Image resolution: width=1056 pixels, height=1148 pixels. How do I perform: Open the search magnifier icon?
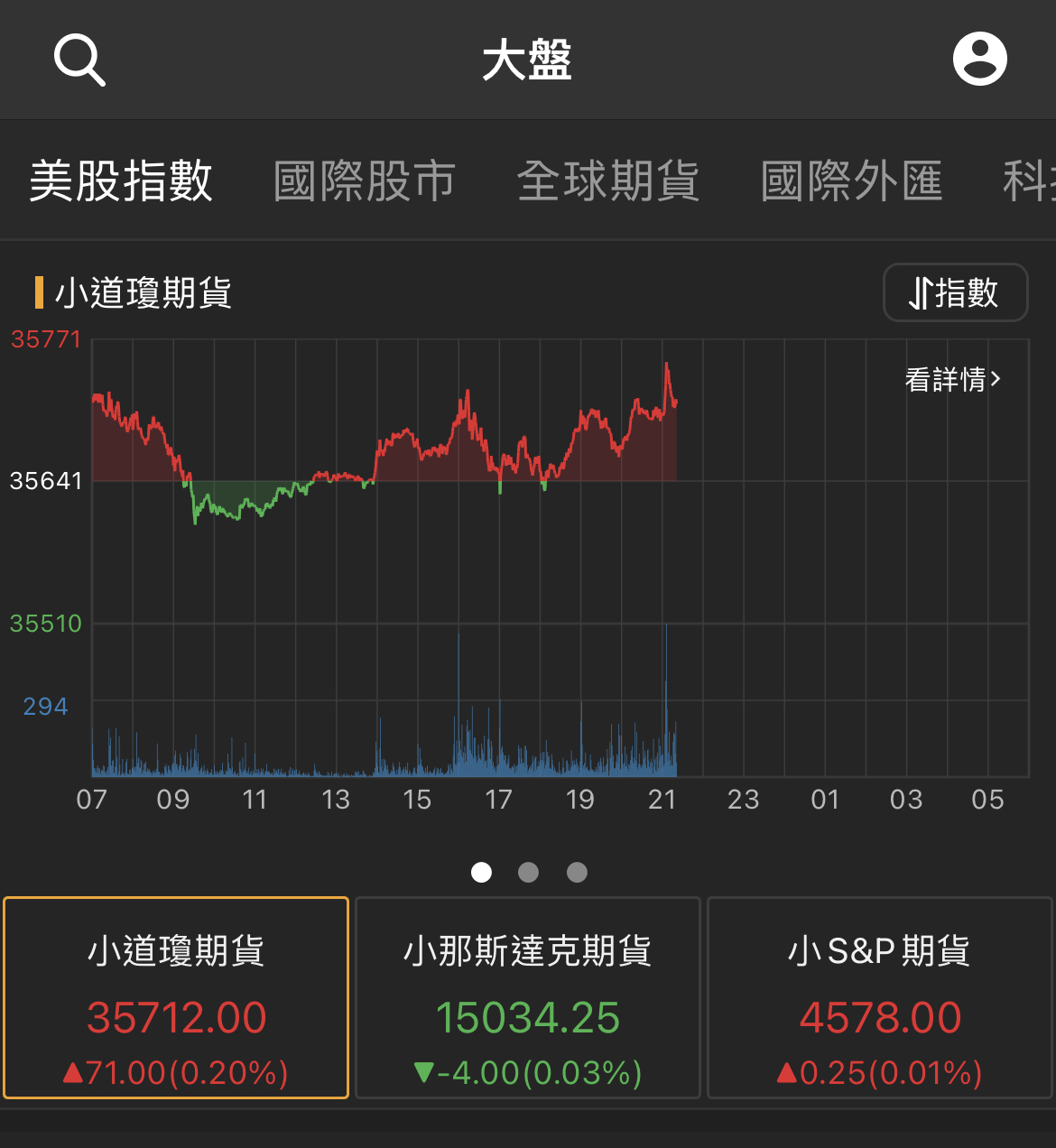79,60
